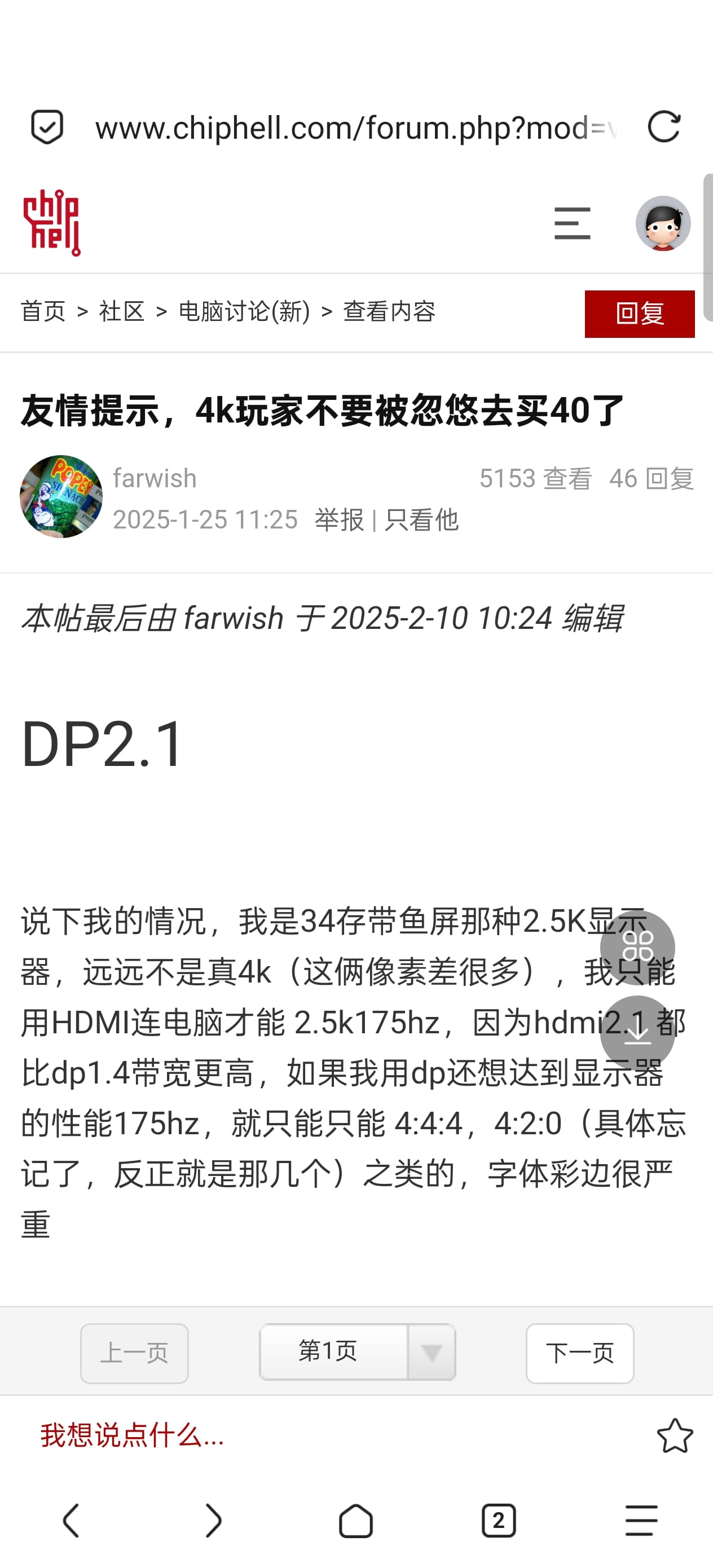Open 社区 breadcrumb link
Screen dimensions: 713x1568
[121, 312]
